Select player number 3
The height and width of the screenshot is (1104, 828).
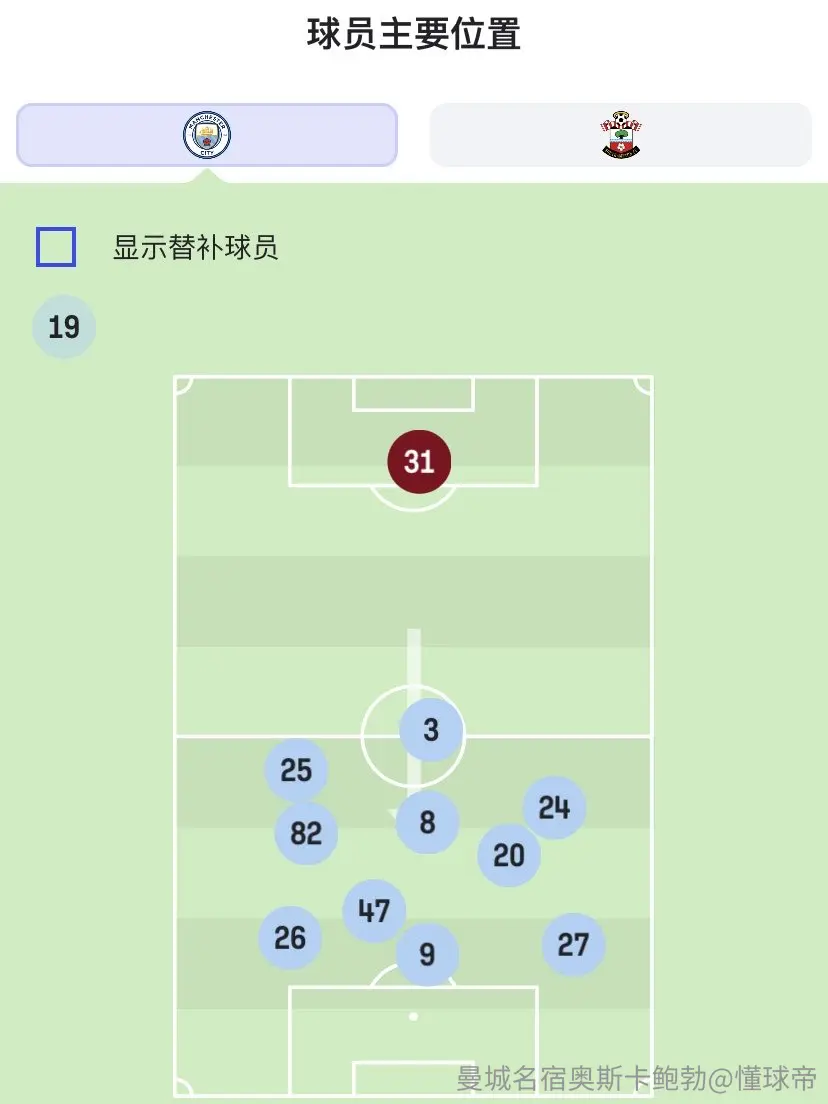[x=431, y=730]
